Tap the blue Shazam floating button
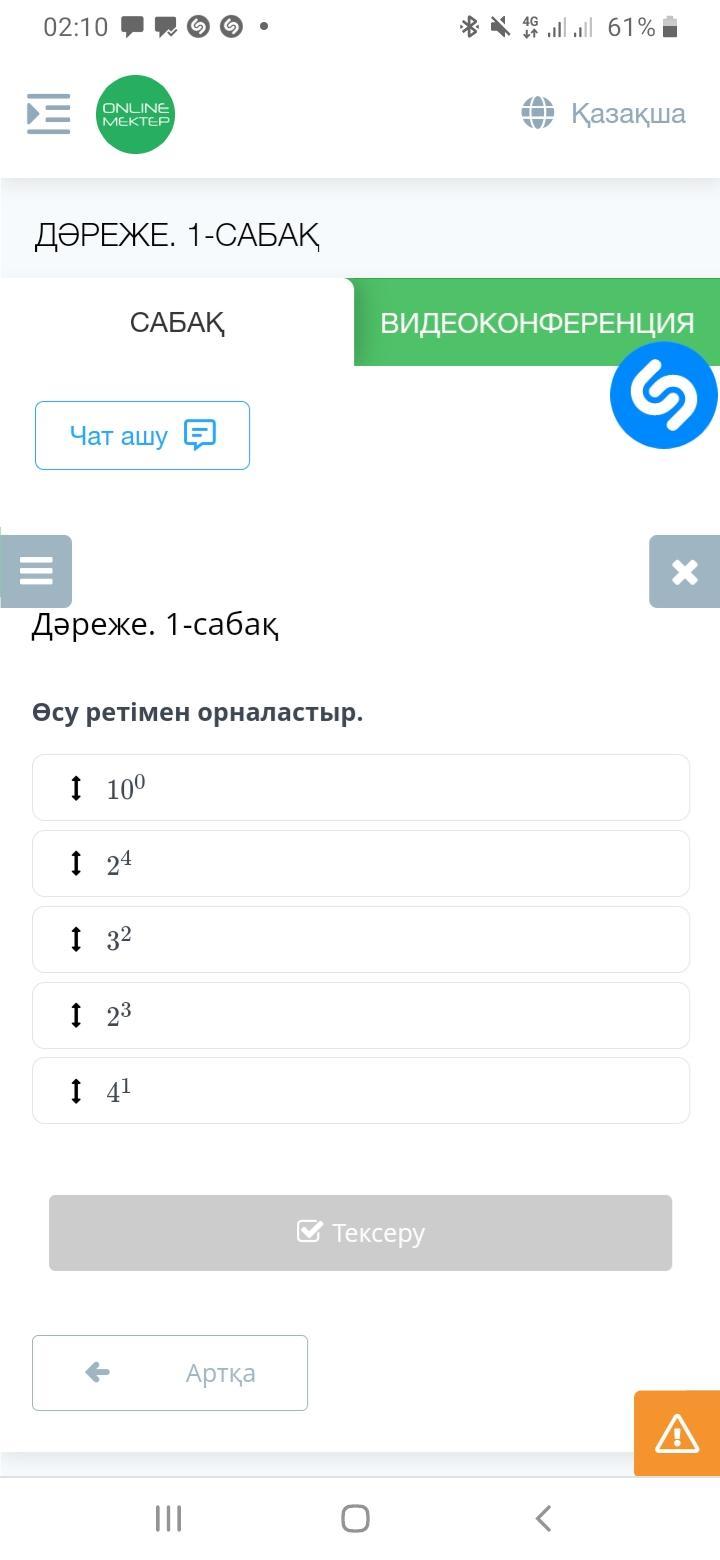This screenshot has width=720, height=1560. (x=663, y=395)
